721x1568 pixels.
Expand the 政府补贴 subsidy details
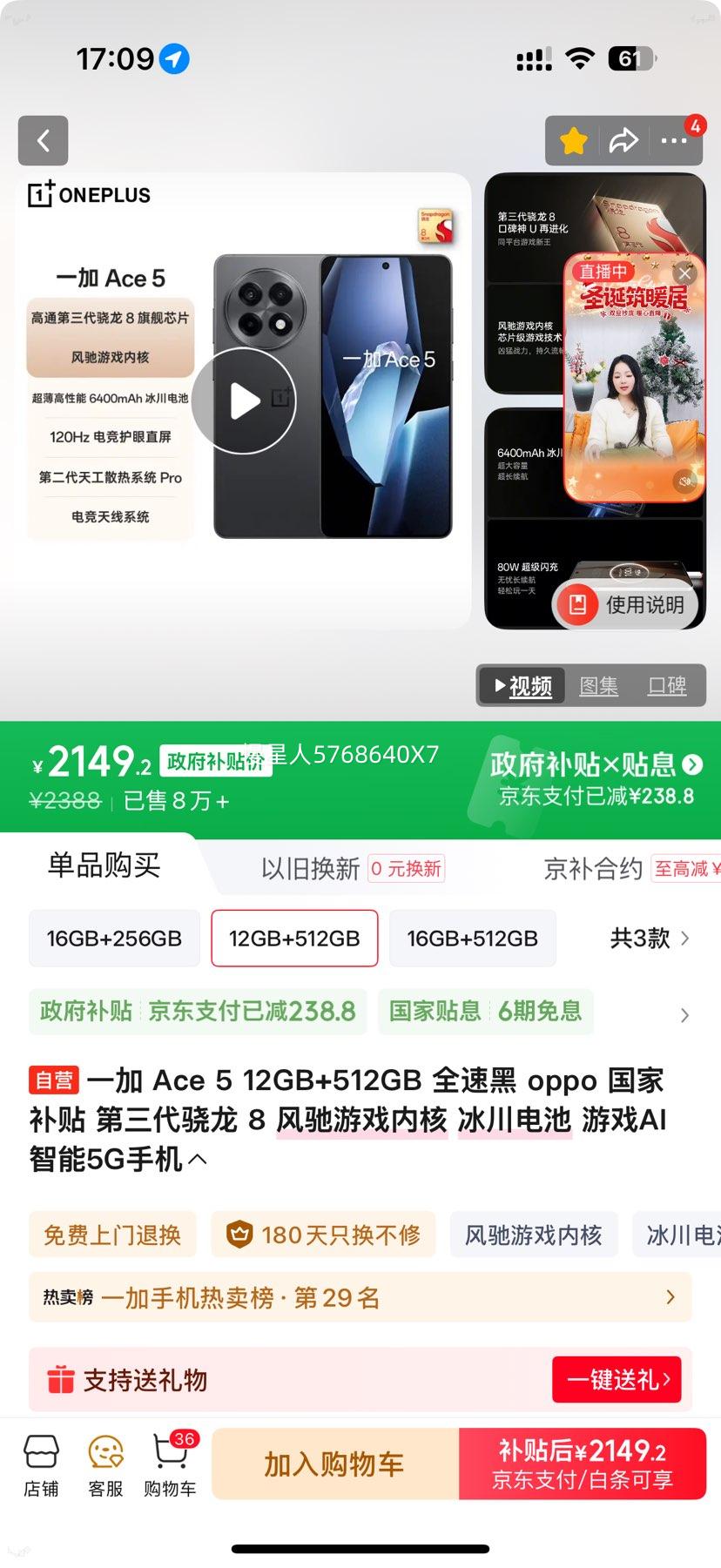(684, 1013)
